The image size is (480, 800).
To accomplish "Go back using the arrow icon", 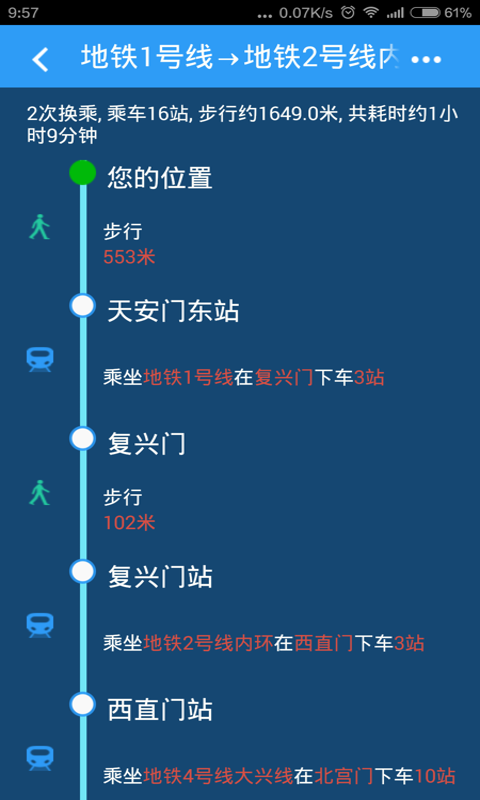I will 40,59.
